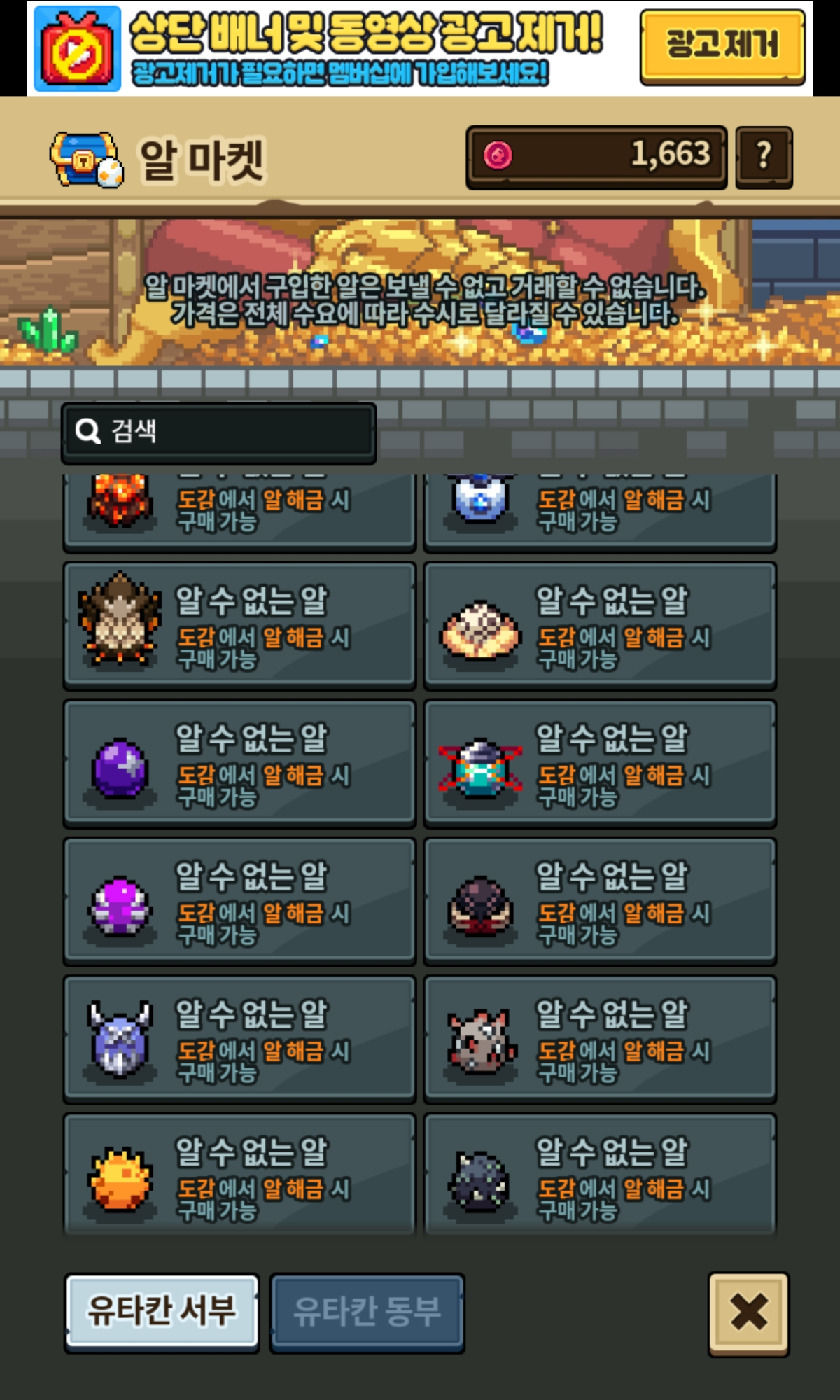The height and width of the screenshot is (1400, 840).
Task: Select the black mossy rock egg card
Action: point(600,1175)
